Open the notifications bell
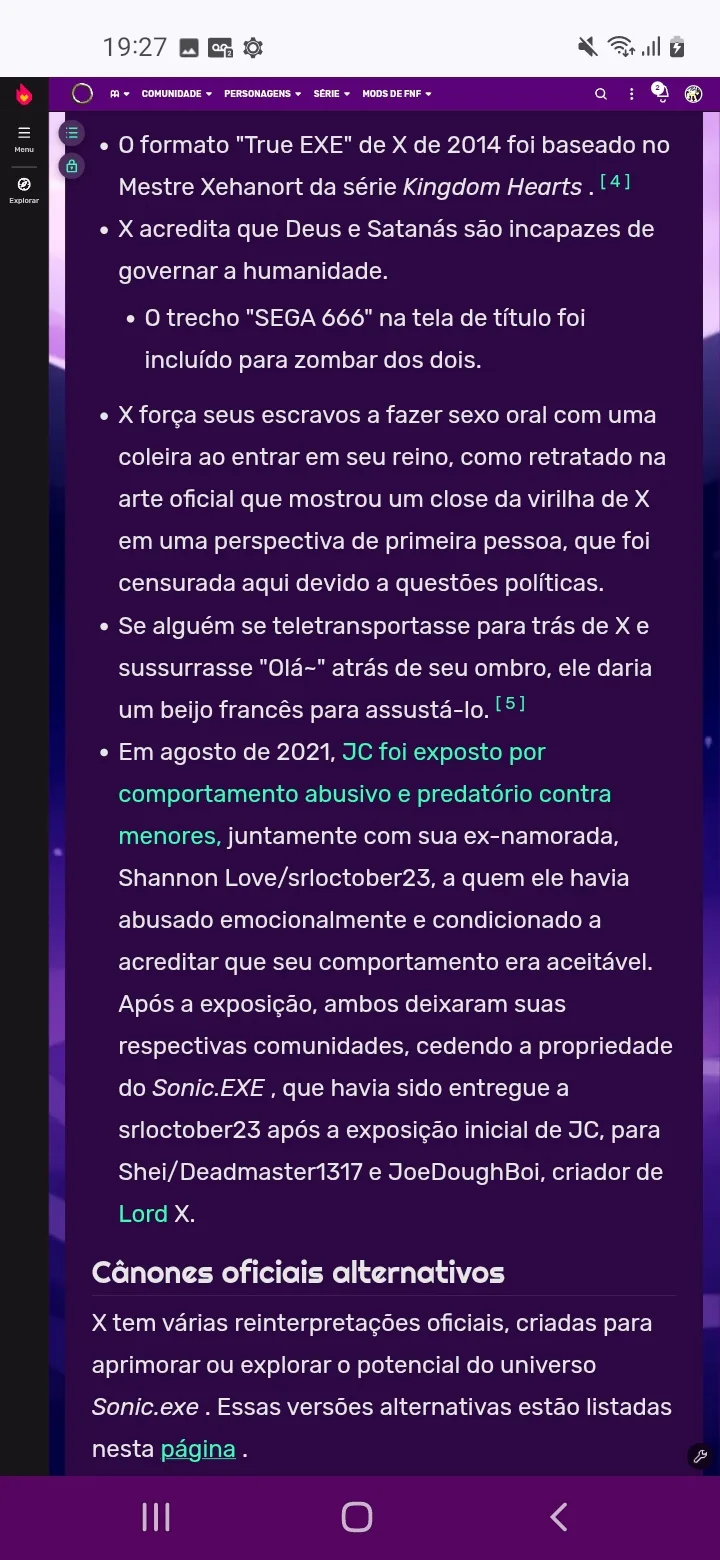This screenshot has width=720, height=1560. pos(660,93)
